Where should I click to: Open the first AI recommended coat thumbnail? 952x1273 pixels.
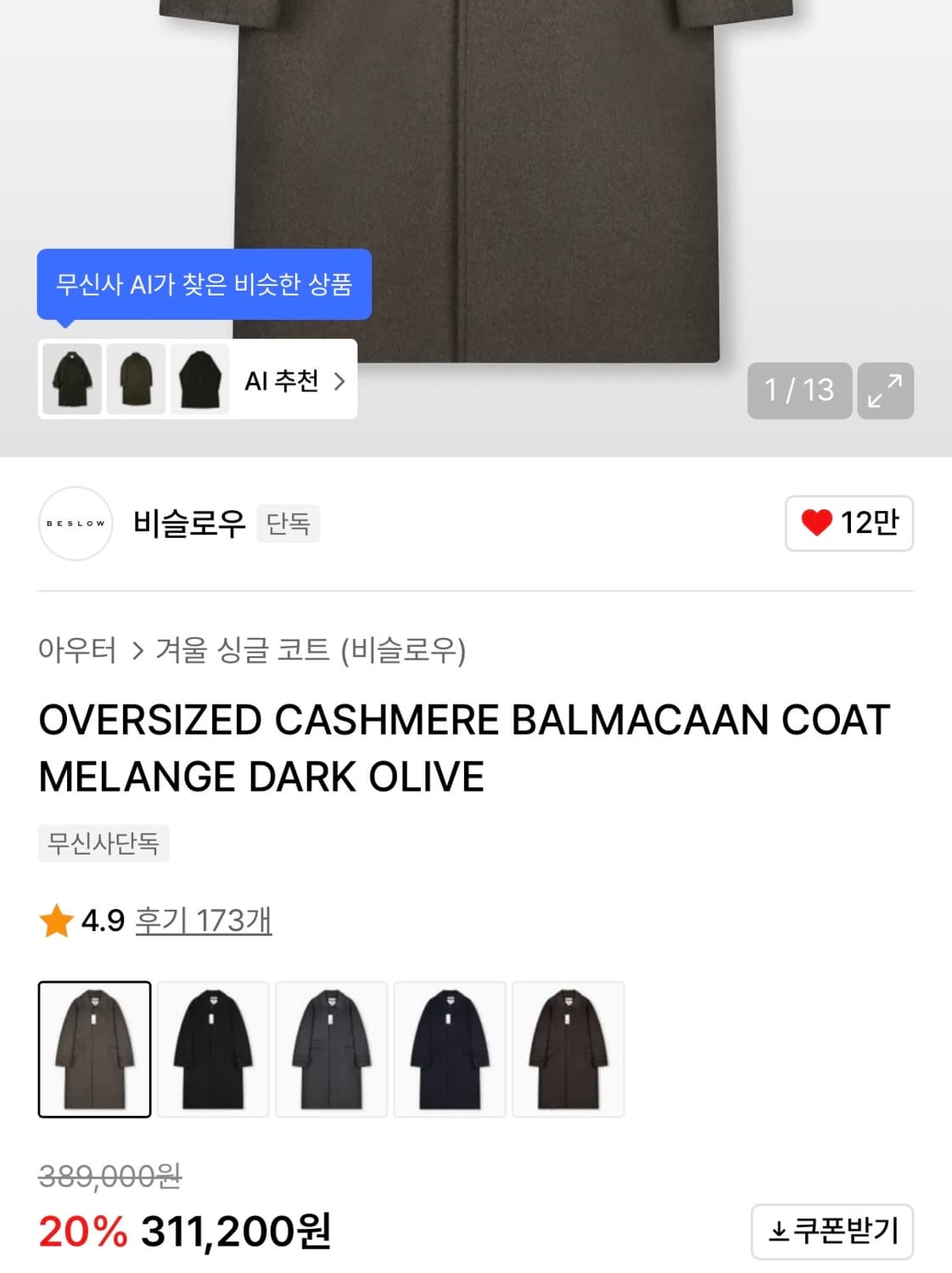(70, 379)
